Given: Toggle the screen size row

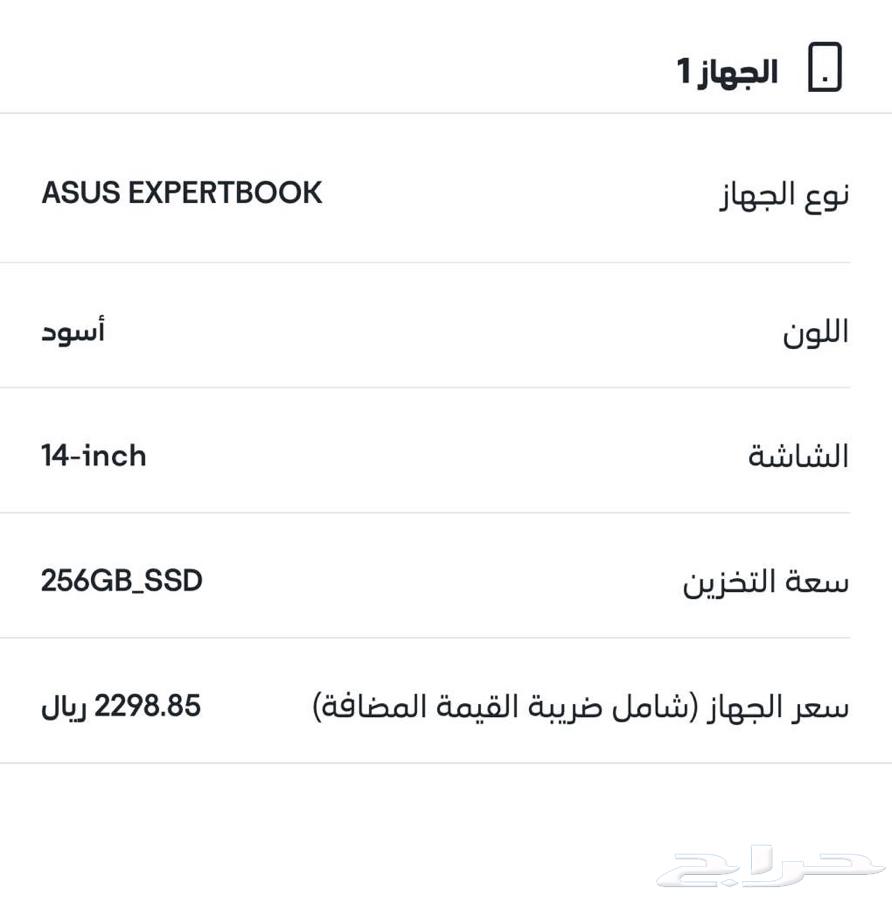Looking at the screenshot, I should point(446,456).
